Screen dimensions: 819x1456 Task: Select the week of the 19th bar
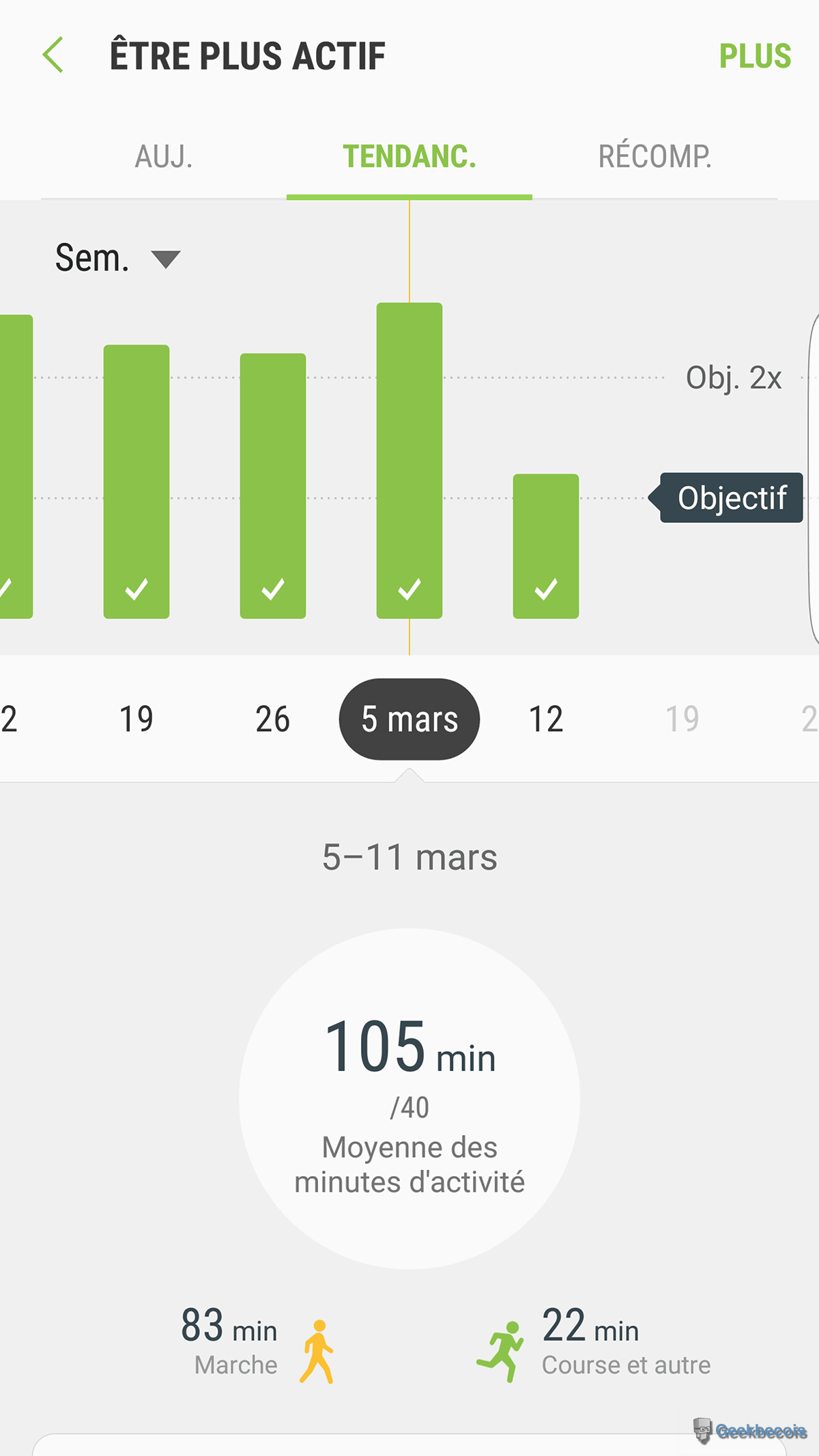click(136, 481)
